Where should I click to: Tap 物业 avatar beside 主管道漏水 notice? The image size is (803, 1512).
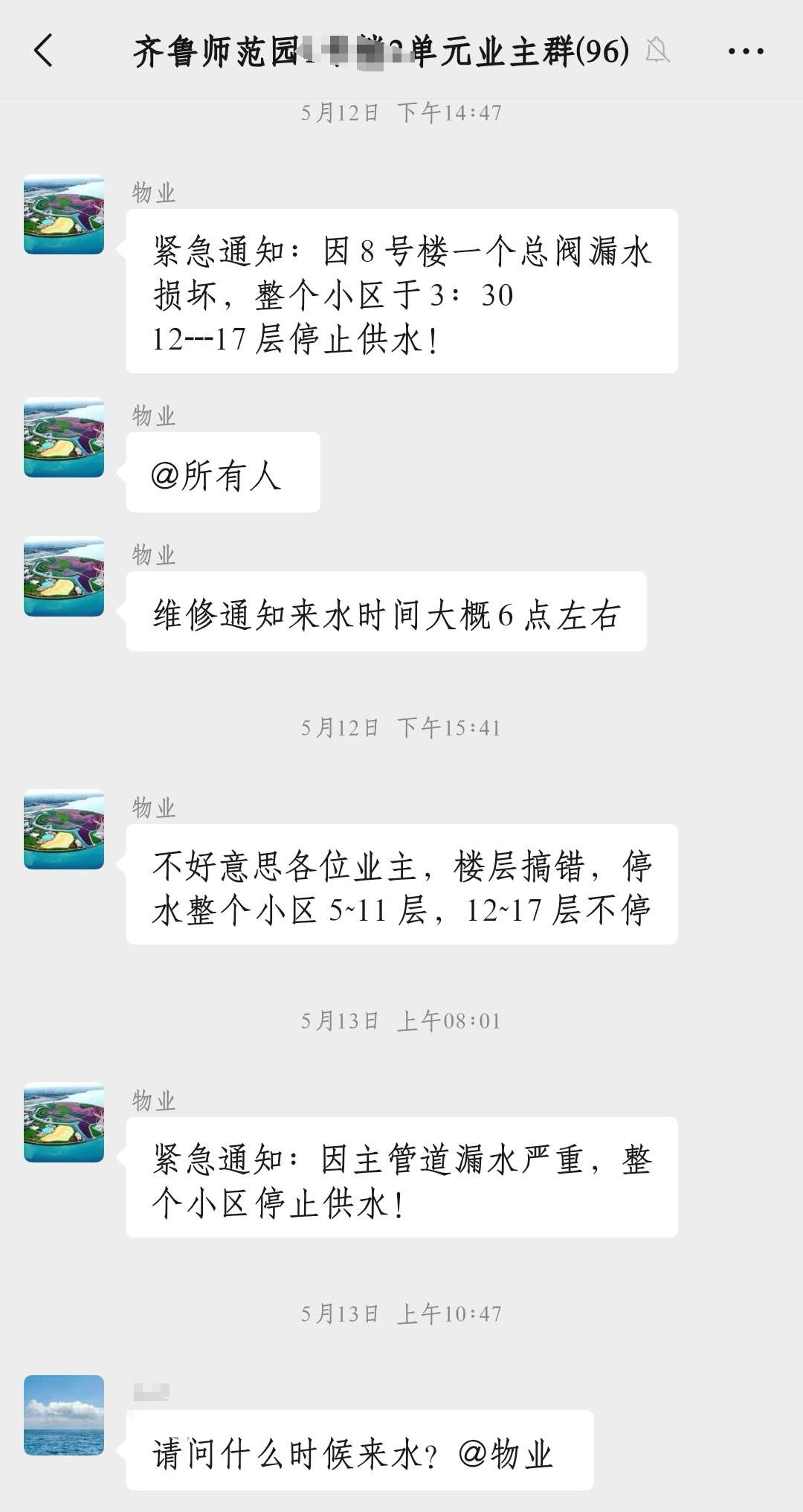(x=64, y=1122)
